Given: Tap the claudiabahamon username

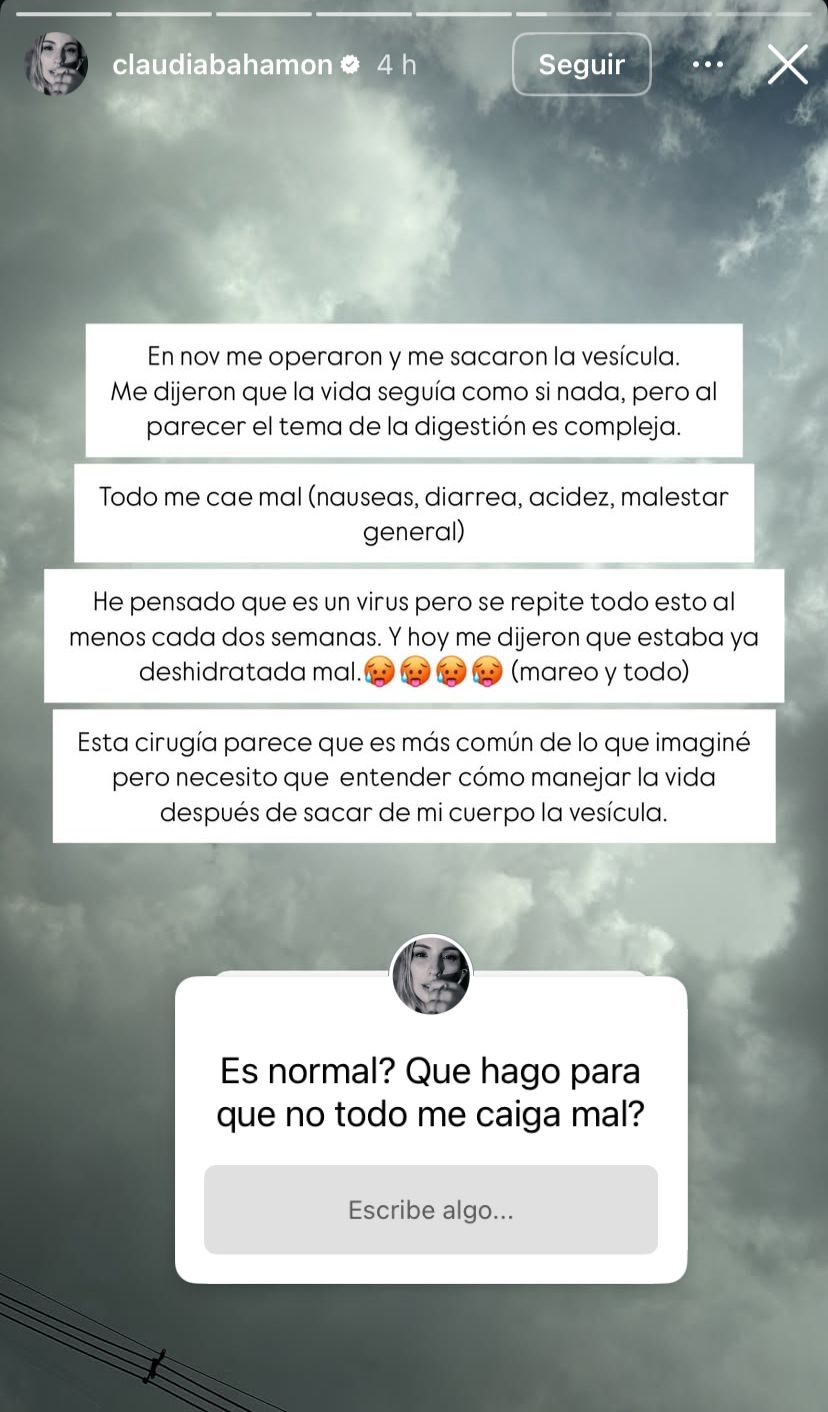Looking at the screenshot, I should [222, 65].
